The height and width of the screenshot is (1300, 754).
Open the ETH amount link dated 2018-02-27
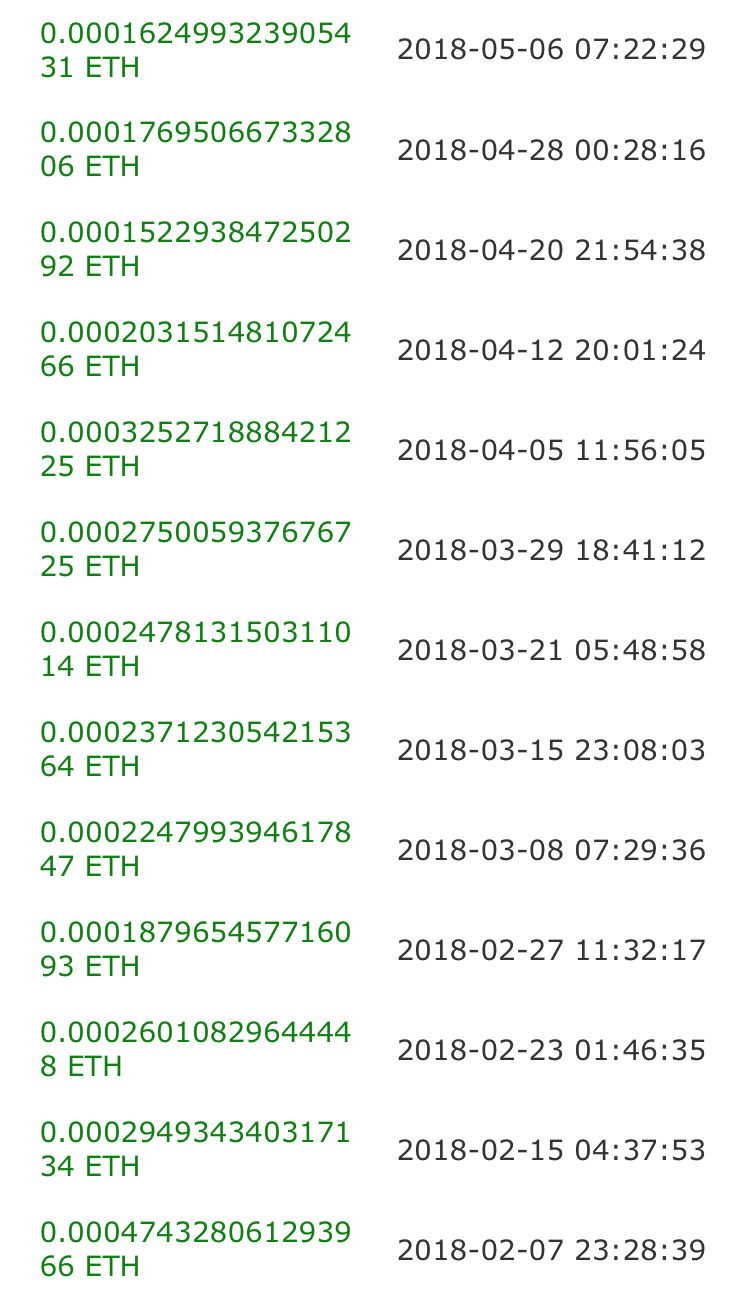click(x=195, y=950)
